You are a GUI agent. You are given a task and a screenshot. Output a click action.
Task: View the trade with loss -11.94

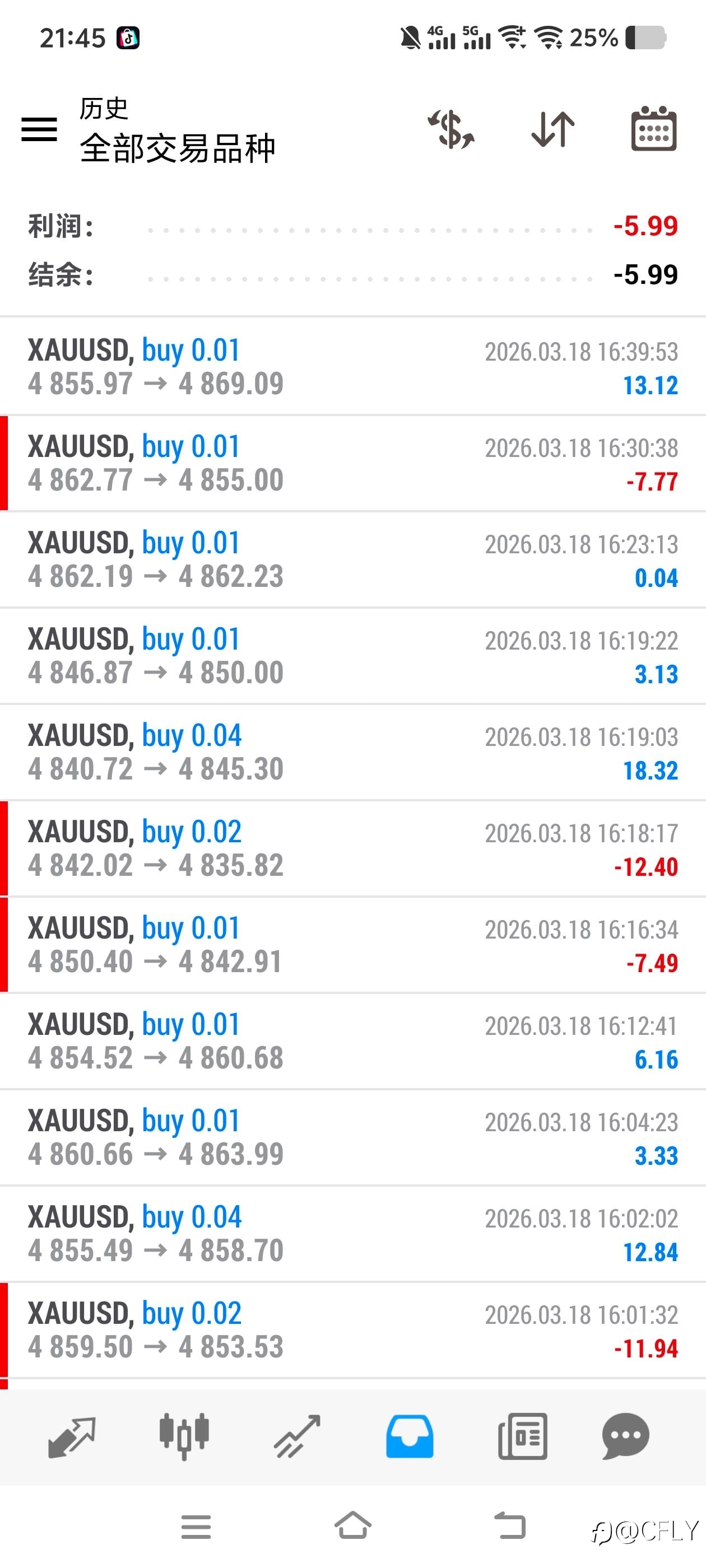352,1329
